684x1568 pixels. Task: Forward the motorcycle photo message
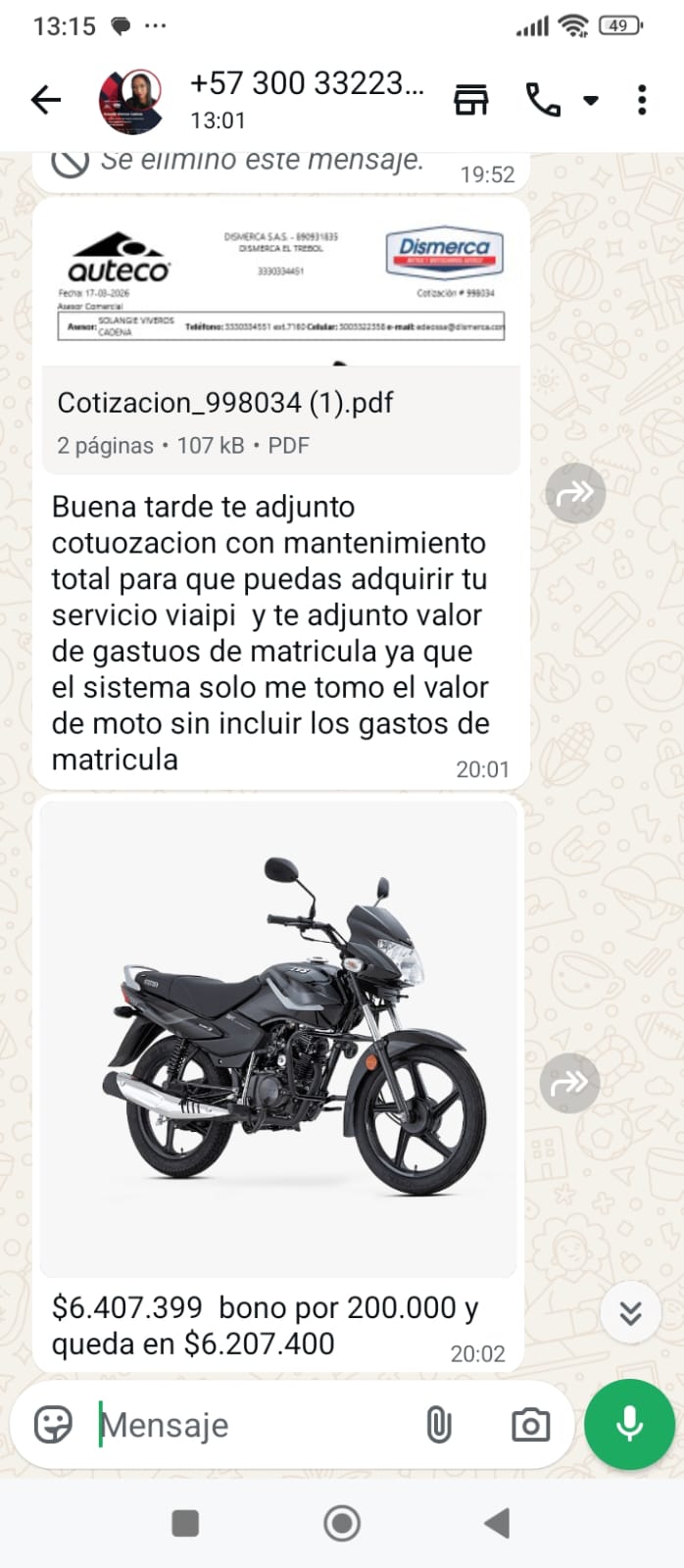pyautogui.click(x=569, y=1083)
